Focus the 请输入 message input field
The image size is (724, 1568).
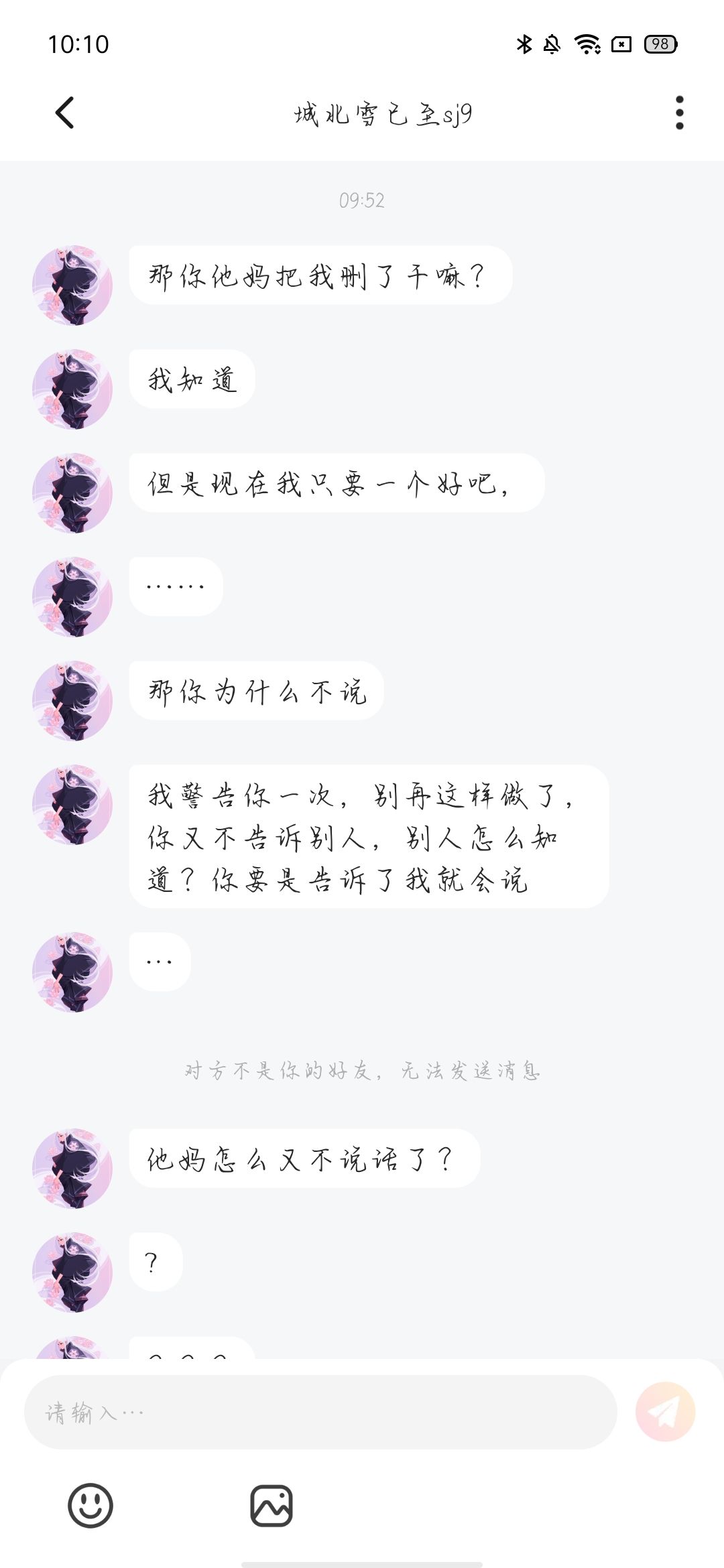pos(320,1412)
